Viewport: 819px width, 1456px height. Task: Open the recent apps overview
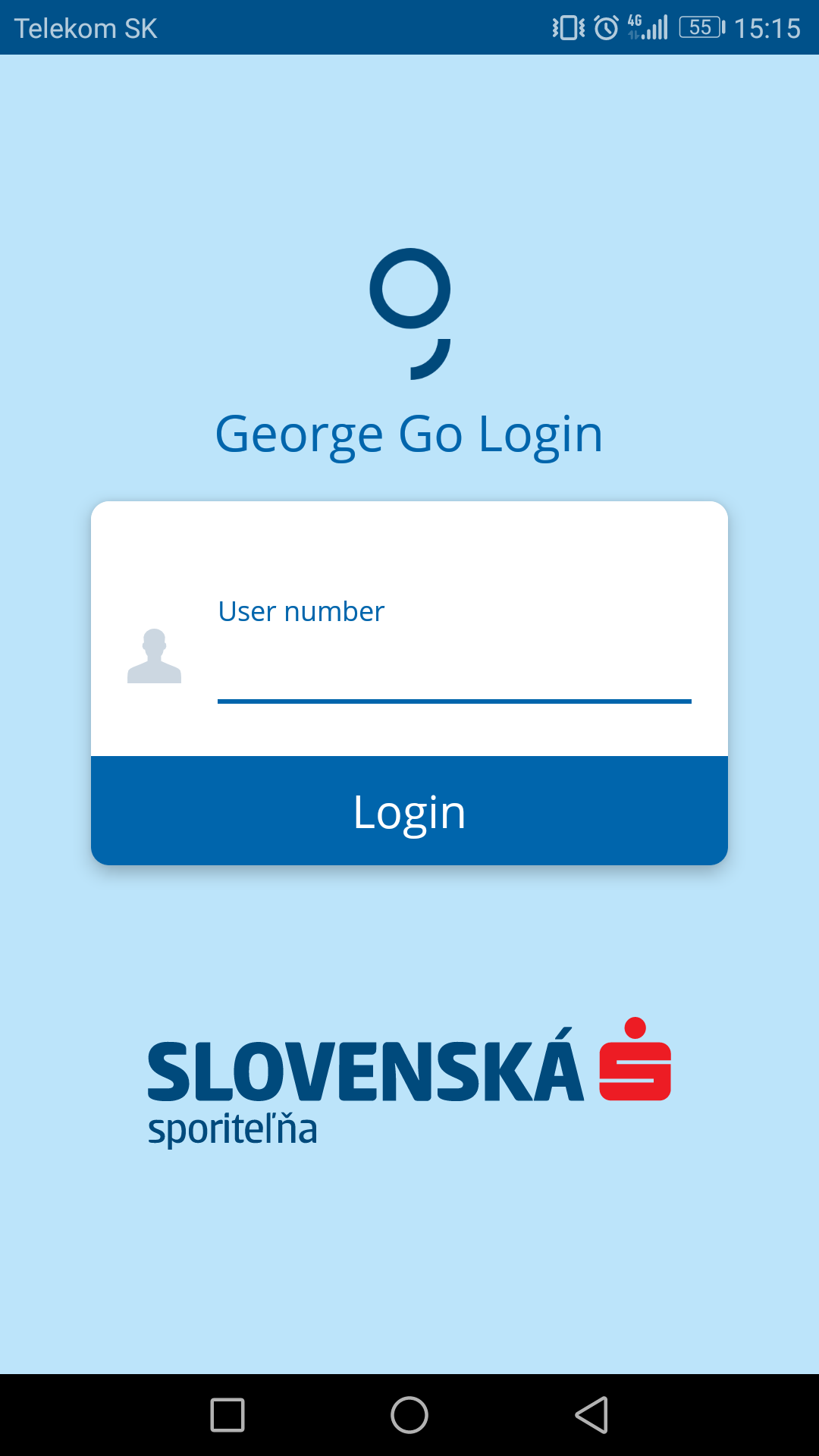click(227, 1415)
